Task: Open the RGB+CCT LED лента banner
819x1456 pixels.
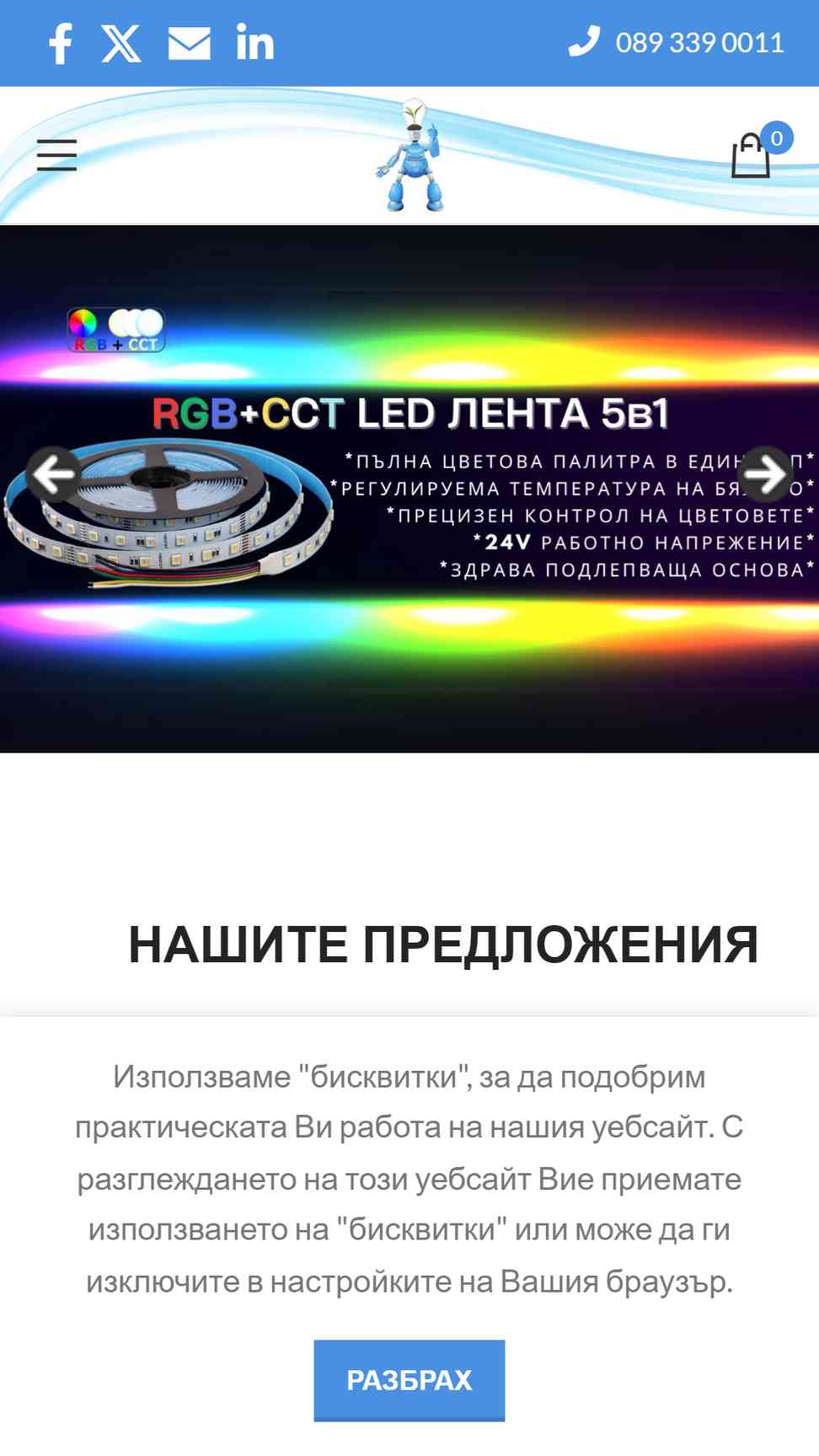Action: (409, 490)
